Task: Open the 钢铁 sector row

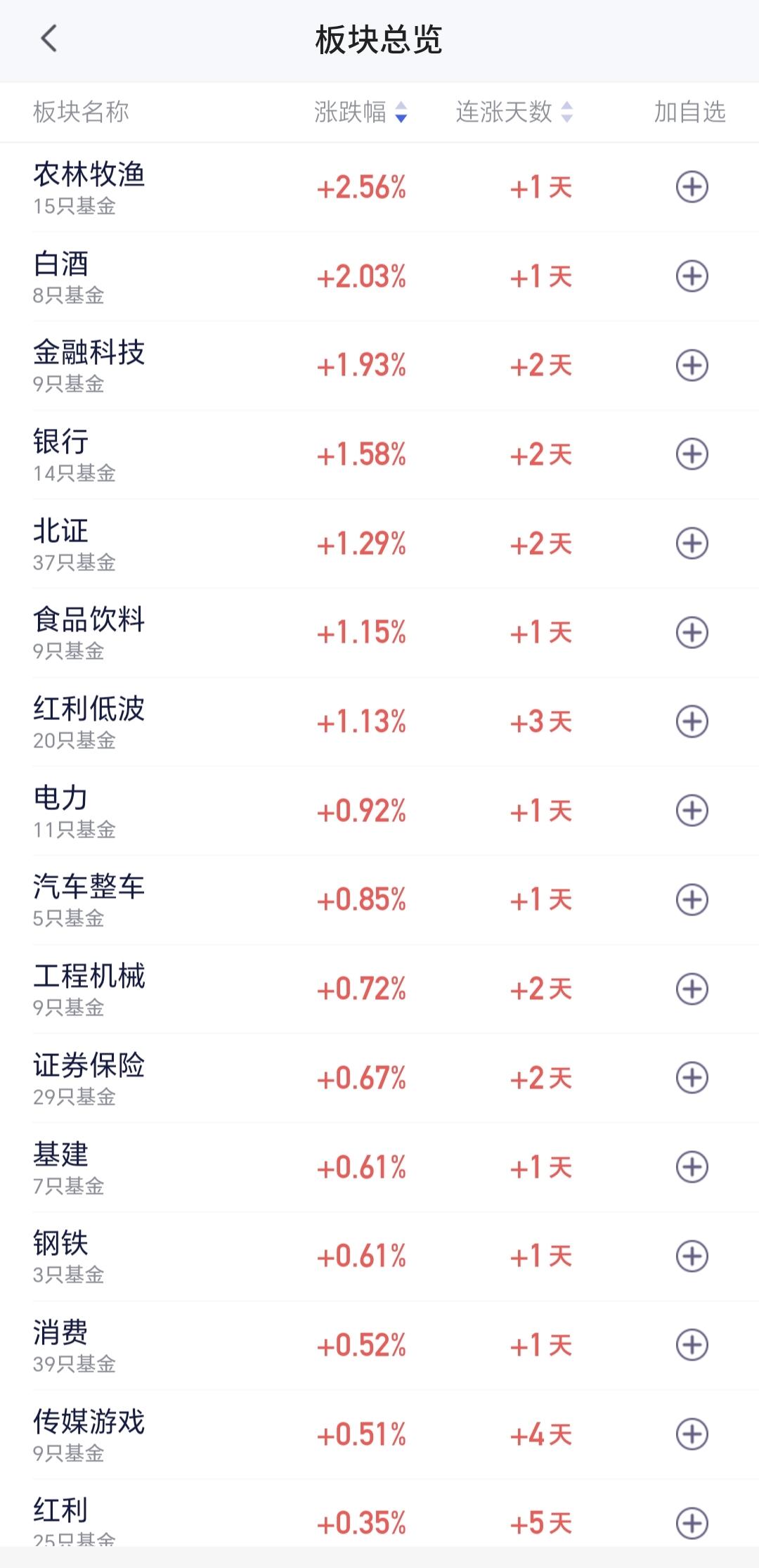Action: [x=379, y=1257]
